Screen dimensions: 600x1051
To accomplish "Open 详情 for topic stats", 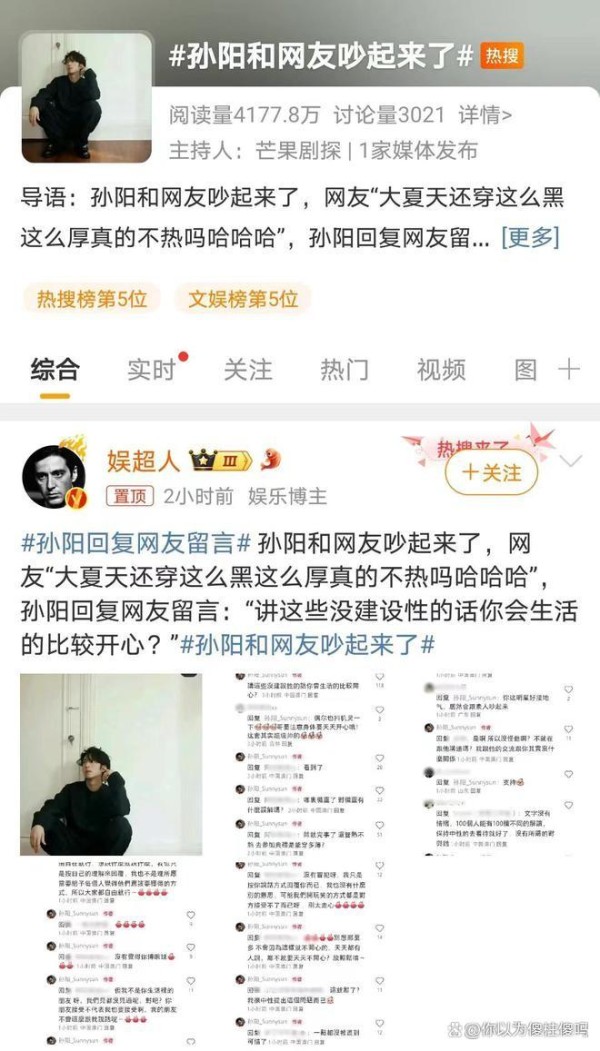I will point(485,115).
